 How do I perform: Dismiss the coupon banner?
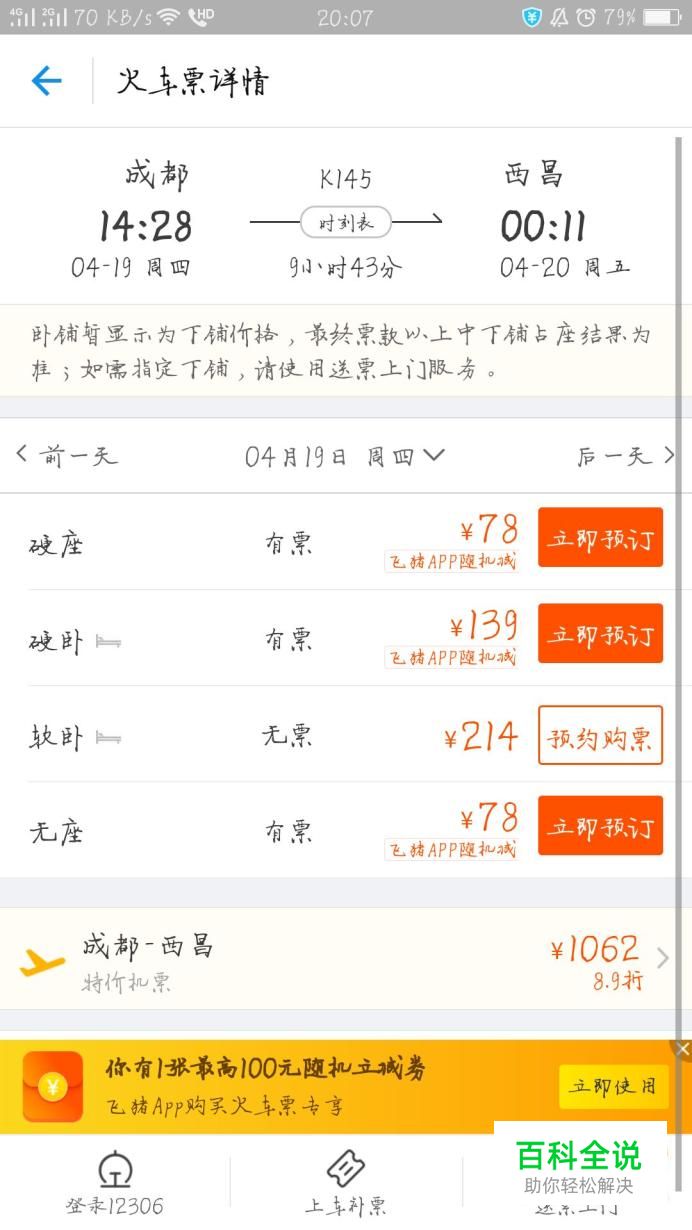tap(682, 1049)
